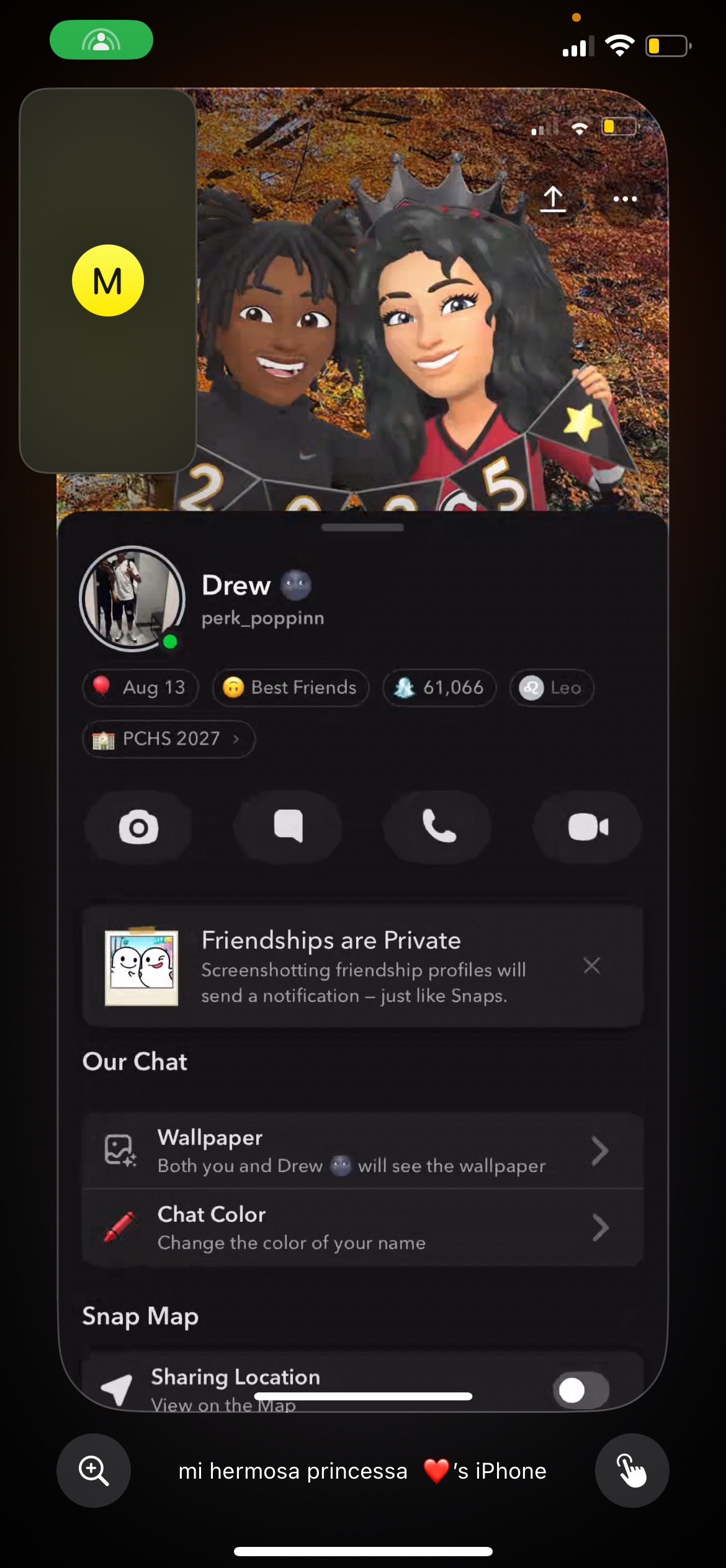Tap the zoom magnifier button
This screenshot has width=726, height=1568.
pyautogui.click(x=94, y=1470)
